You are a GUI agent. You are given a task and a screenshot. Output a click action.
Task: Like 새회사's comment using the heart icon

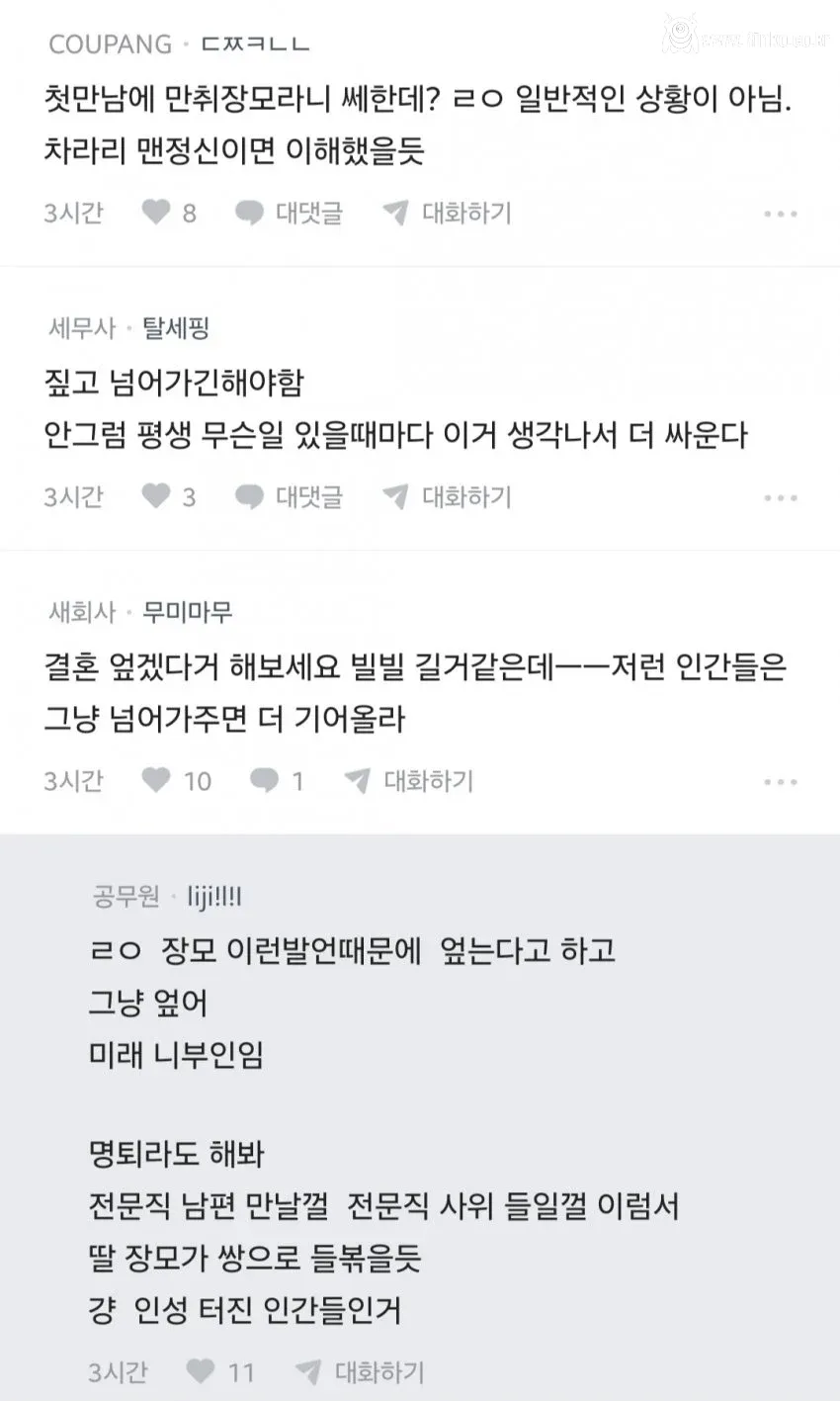pos(156,780)
